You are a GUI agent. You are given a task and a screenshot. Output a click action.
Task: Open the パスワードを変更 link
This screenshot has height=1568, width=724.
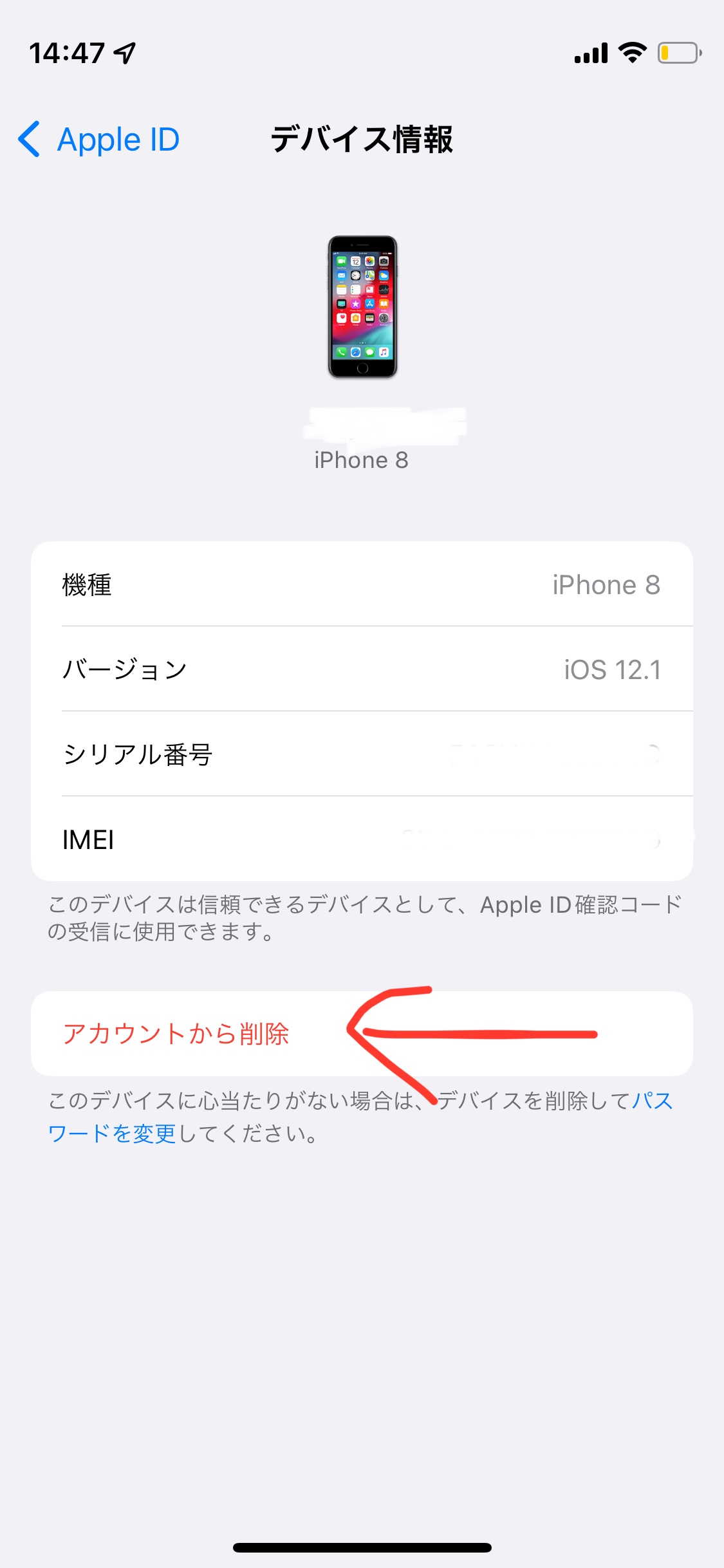113,1133
